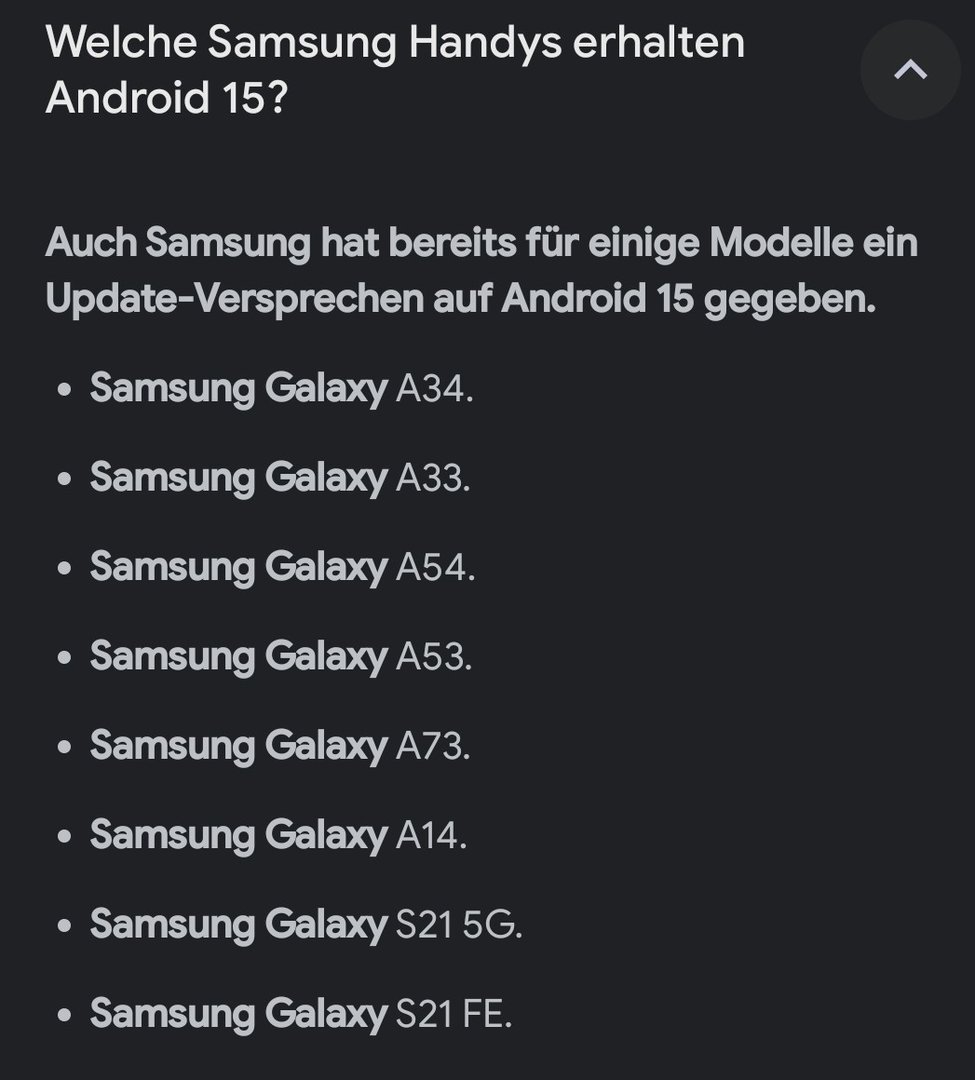Collapse the Android 15 Samsung question
Screen dimensions: 975x1080
click(x=910, y=70)
